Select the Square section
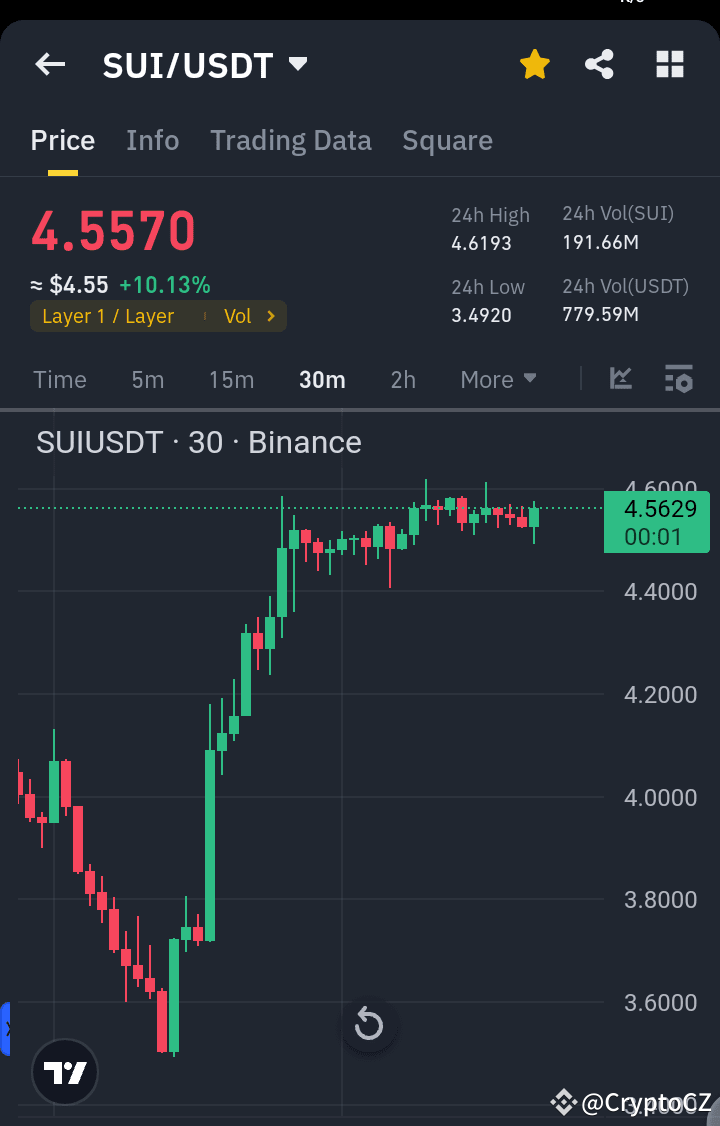The width and height of the screenshot is (720, 1126). tap(447, 140)
